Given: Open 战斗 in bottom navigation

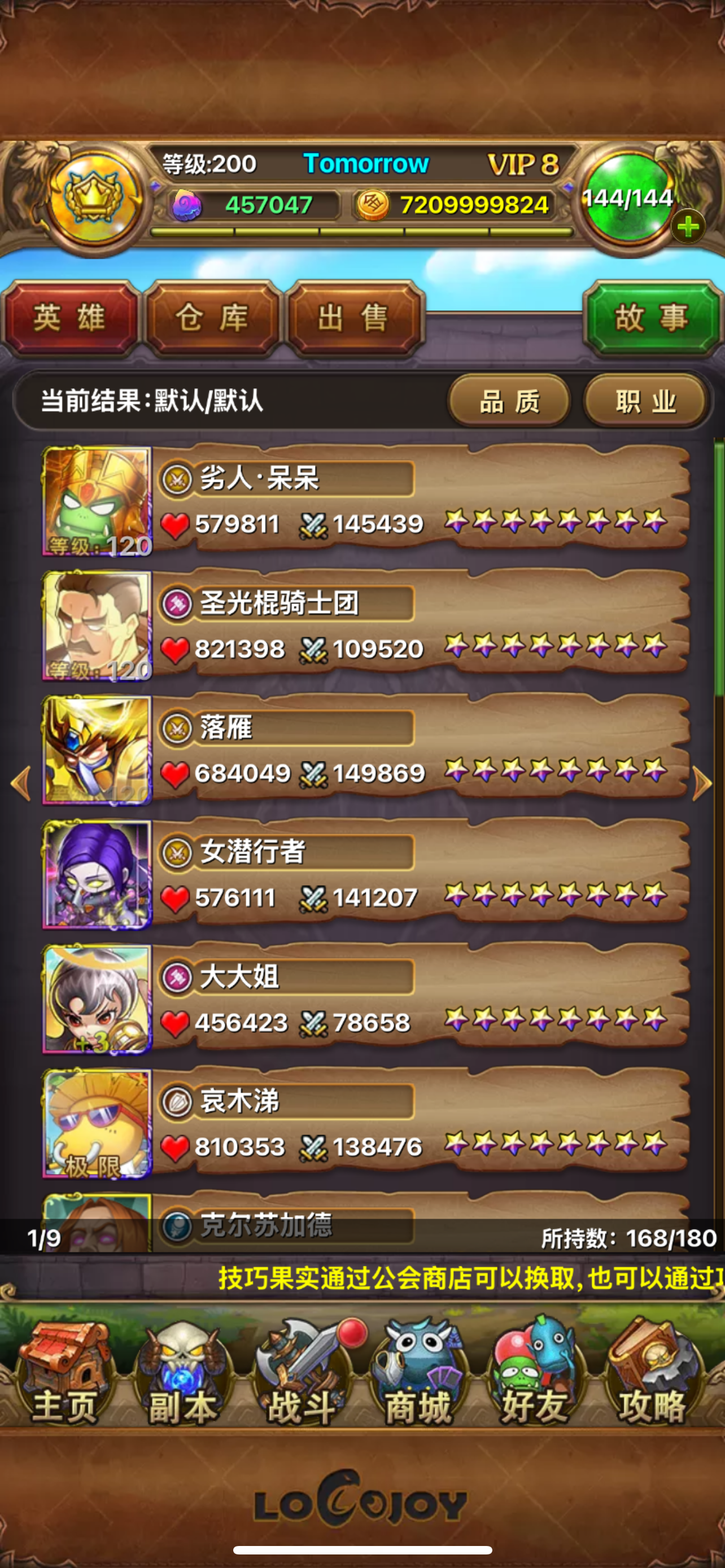Looking at the screenshot, I should tap(301, 1374).
